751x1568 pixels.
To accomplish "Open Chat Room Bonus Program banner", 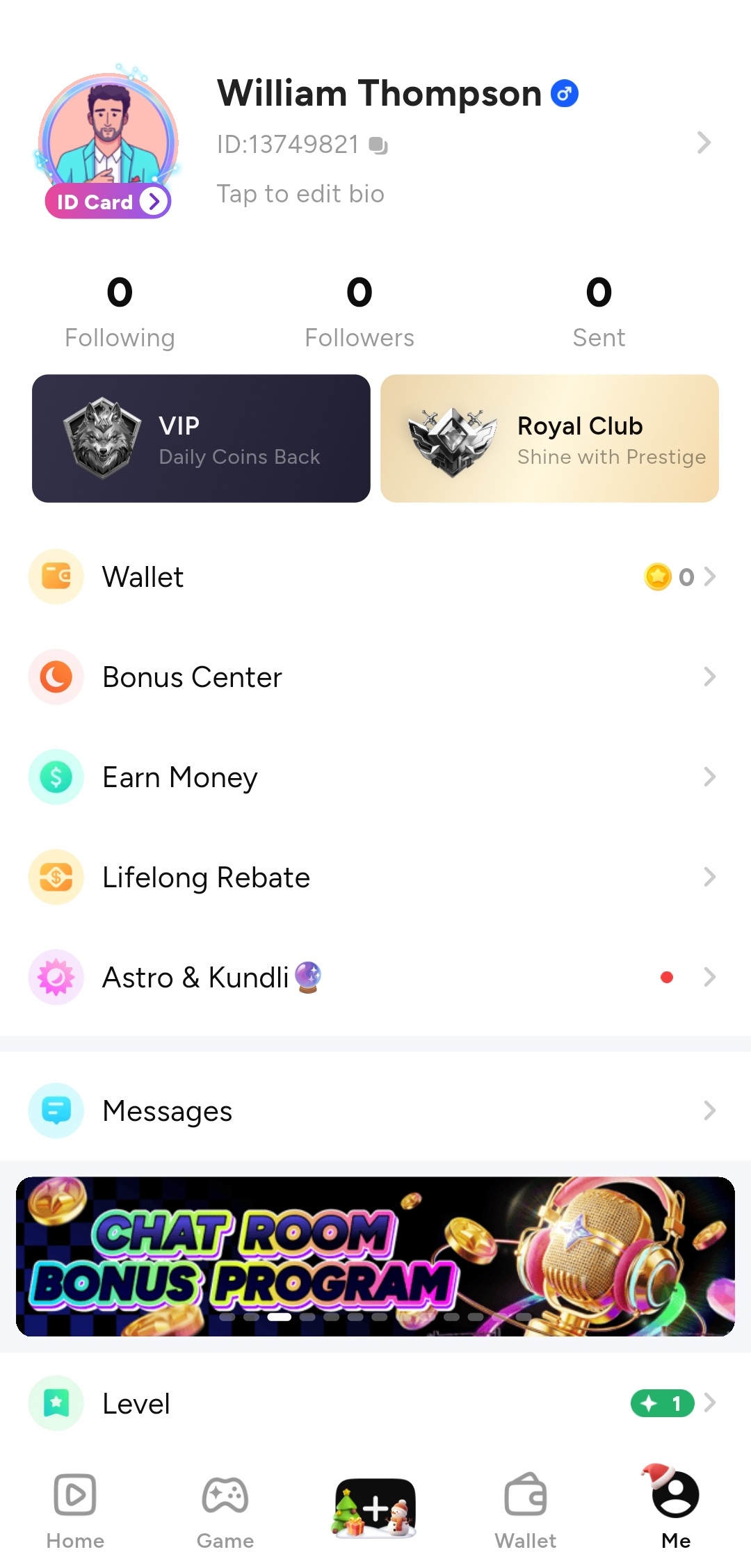I will click(375, 1256).
